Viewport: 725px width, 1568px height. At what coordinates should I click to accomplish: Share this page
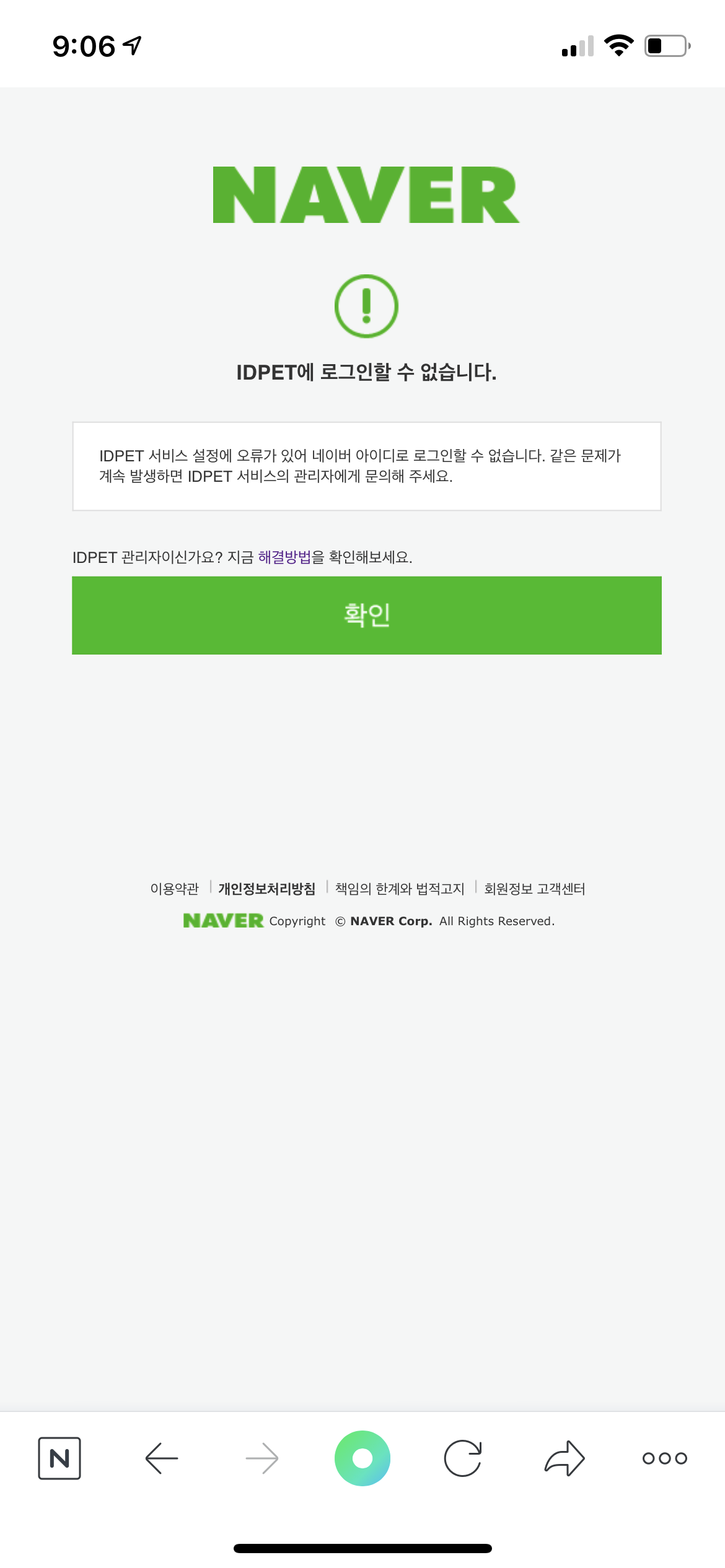coord(564,1458)
